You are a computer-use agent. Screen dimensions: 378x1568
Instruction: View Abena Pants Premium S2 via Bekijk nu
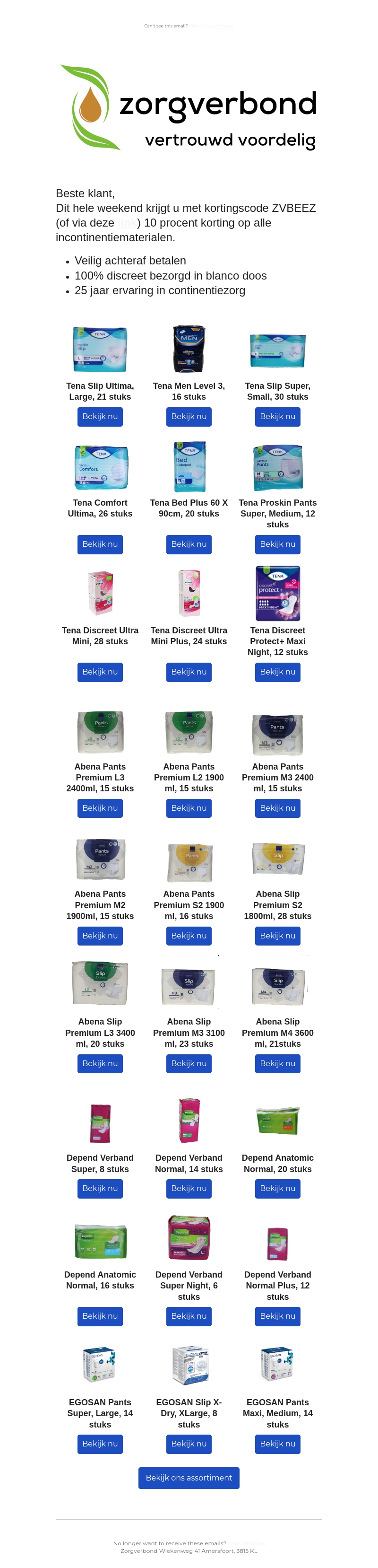pyautogui.click(x=189, y=936)
